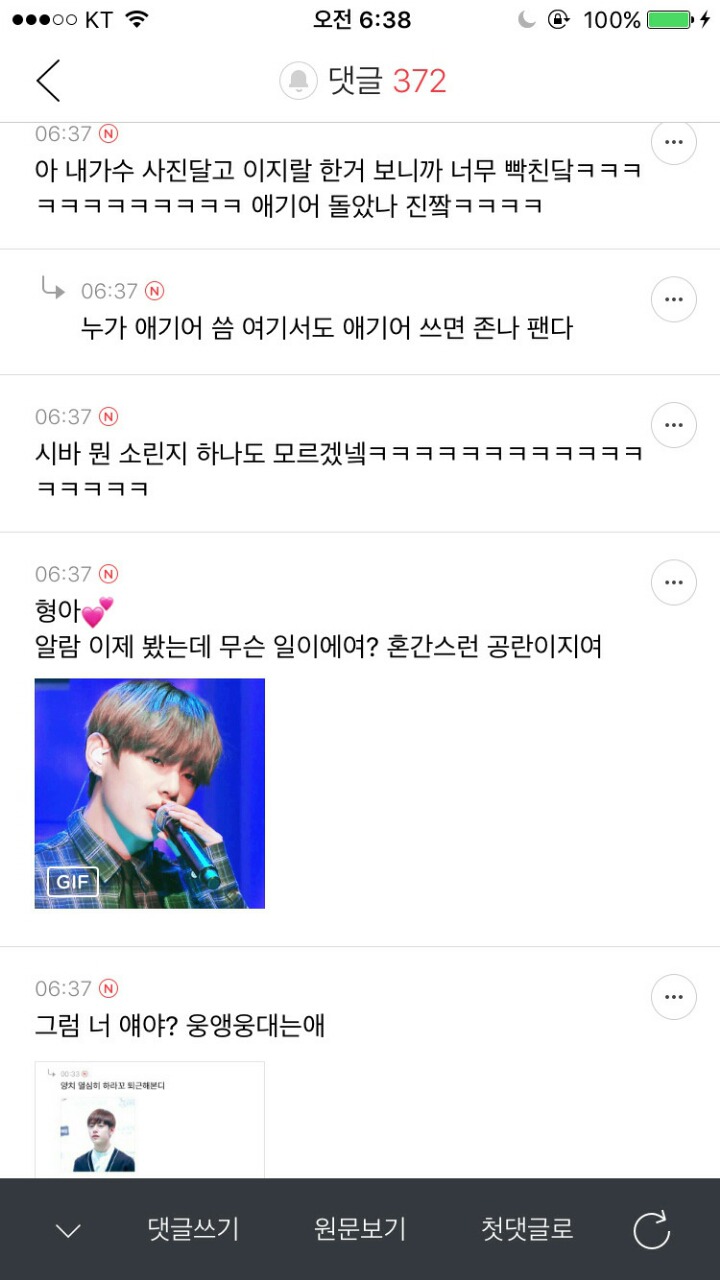View the original post via 원문보기
720x1280 pixels.
[x=360, y=1229]
